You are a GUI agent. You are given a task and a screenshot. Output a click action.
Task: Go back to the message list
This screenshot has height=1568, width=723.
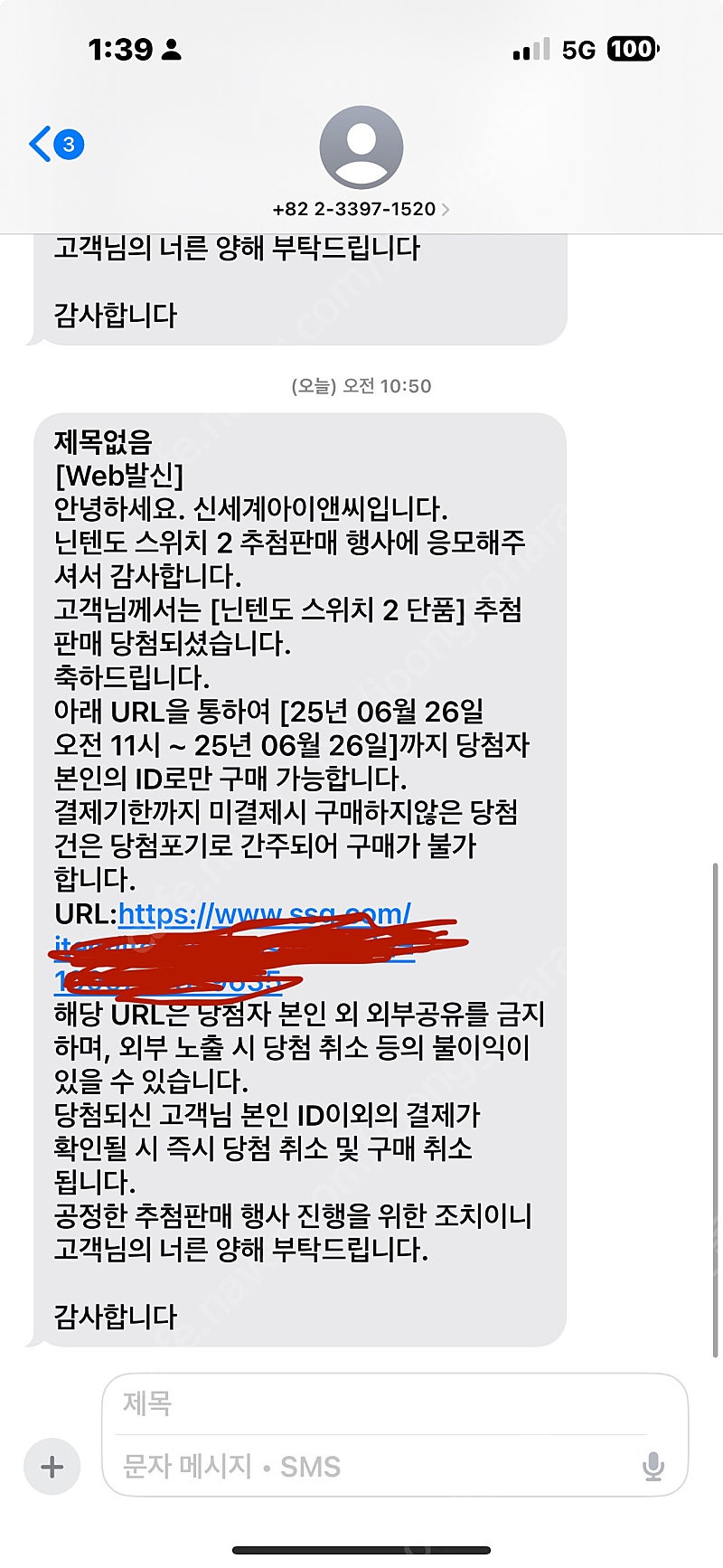(56, 145)
